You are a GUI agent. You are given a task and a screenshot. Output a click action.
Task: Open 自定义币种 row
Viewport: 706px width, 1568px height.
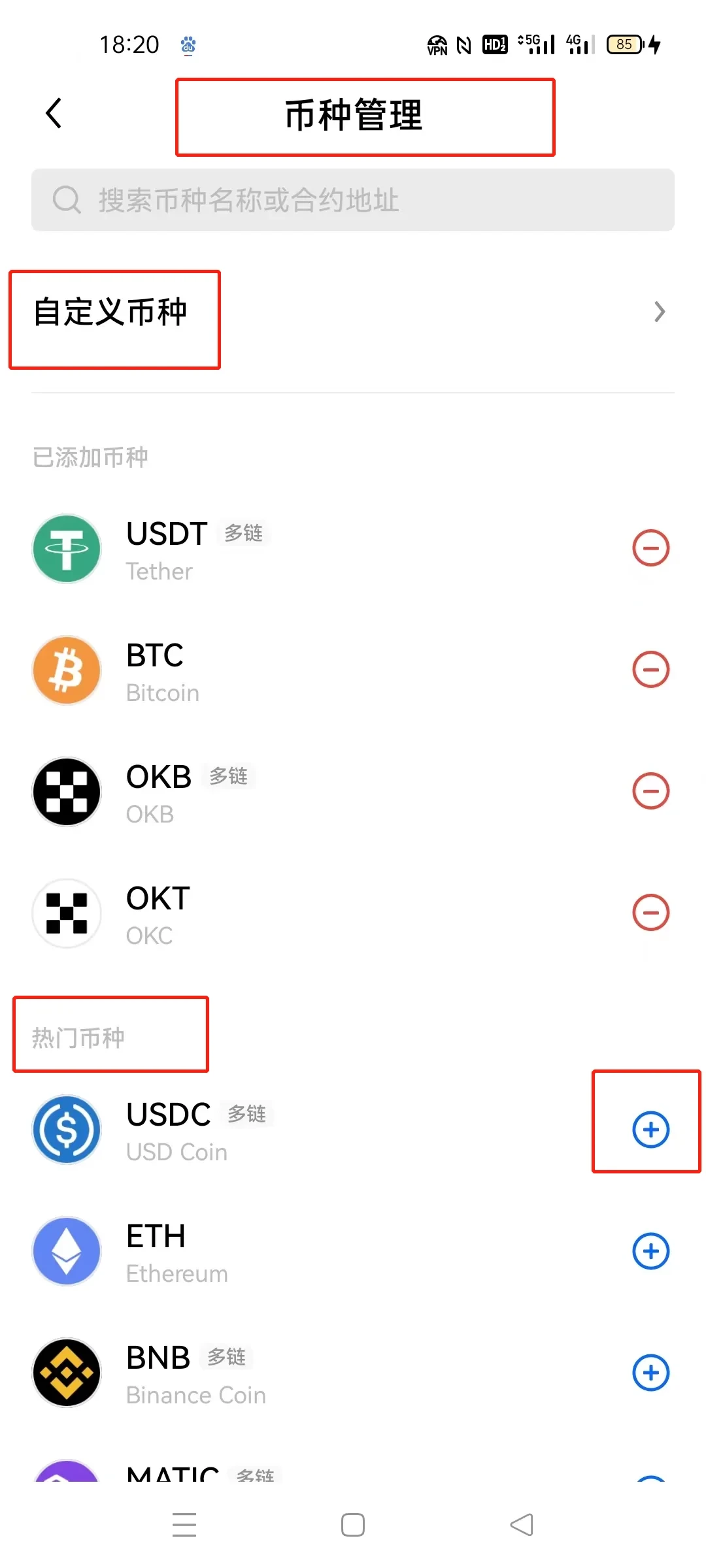point(353,312)
